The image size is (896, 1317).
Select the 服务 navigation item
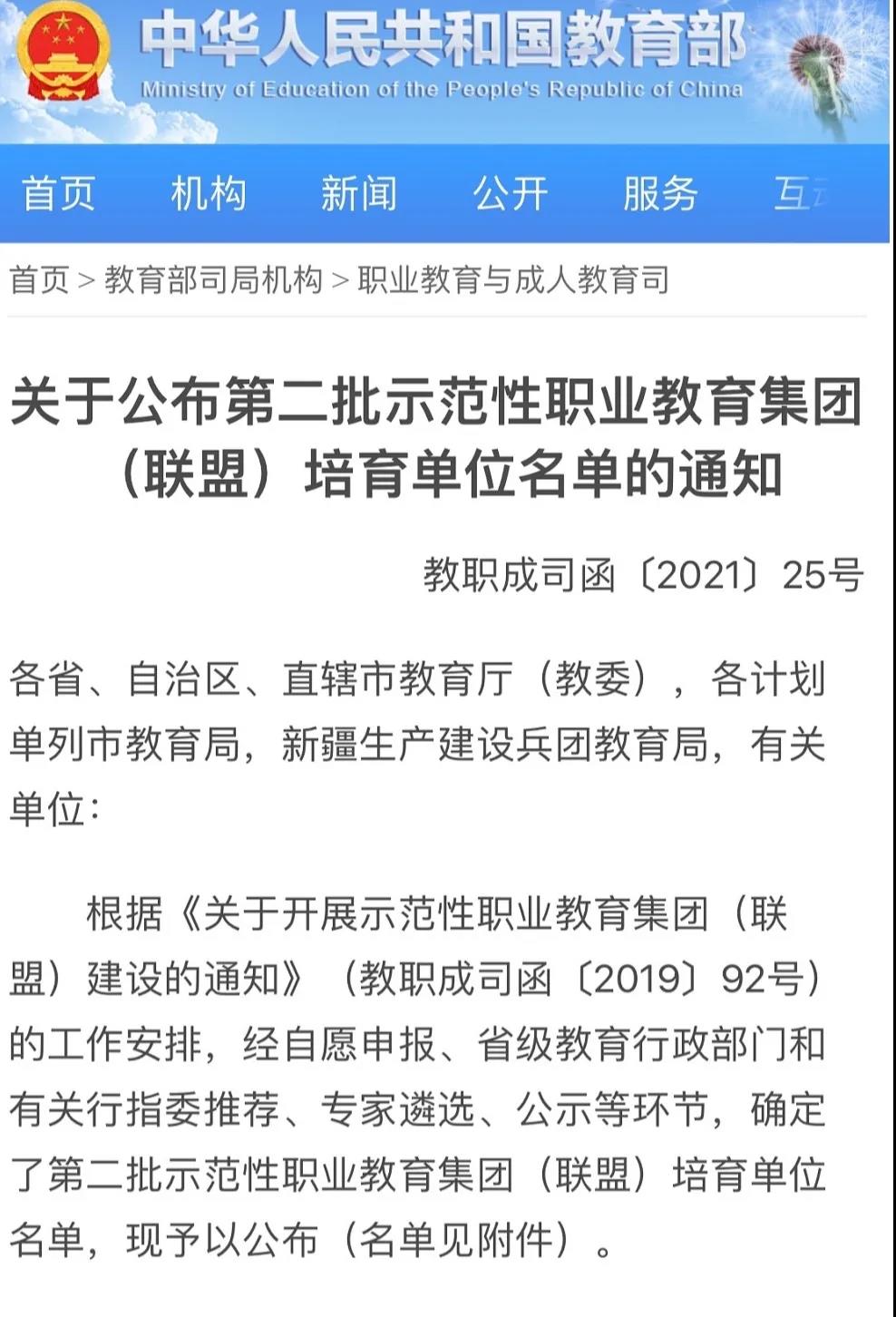[660, 193]
